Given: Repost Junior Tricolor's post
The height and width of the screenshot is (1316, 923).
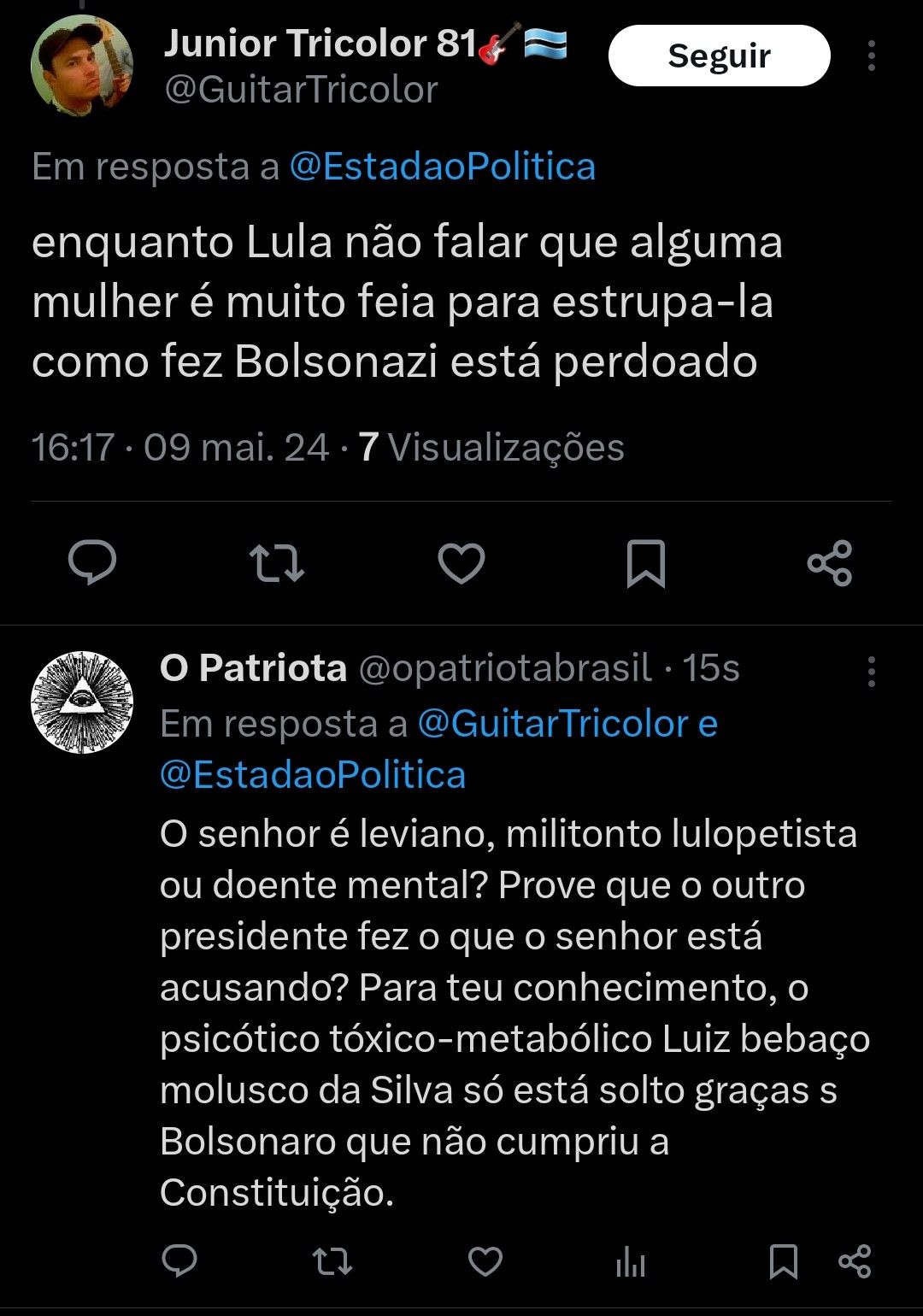Looking at the screenshot, I should [276, 563].
